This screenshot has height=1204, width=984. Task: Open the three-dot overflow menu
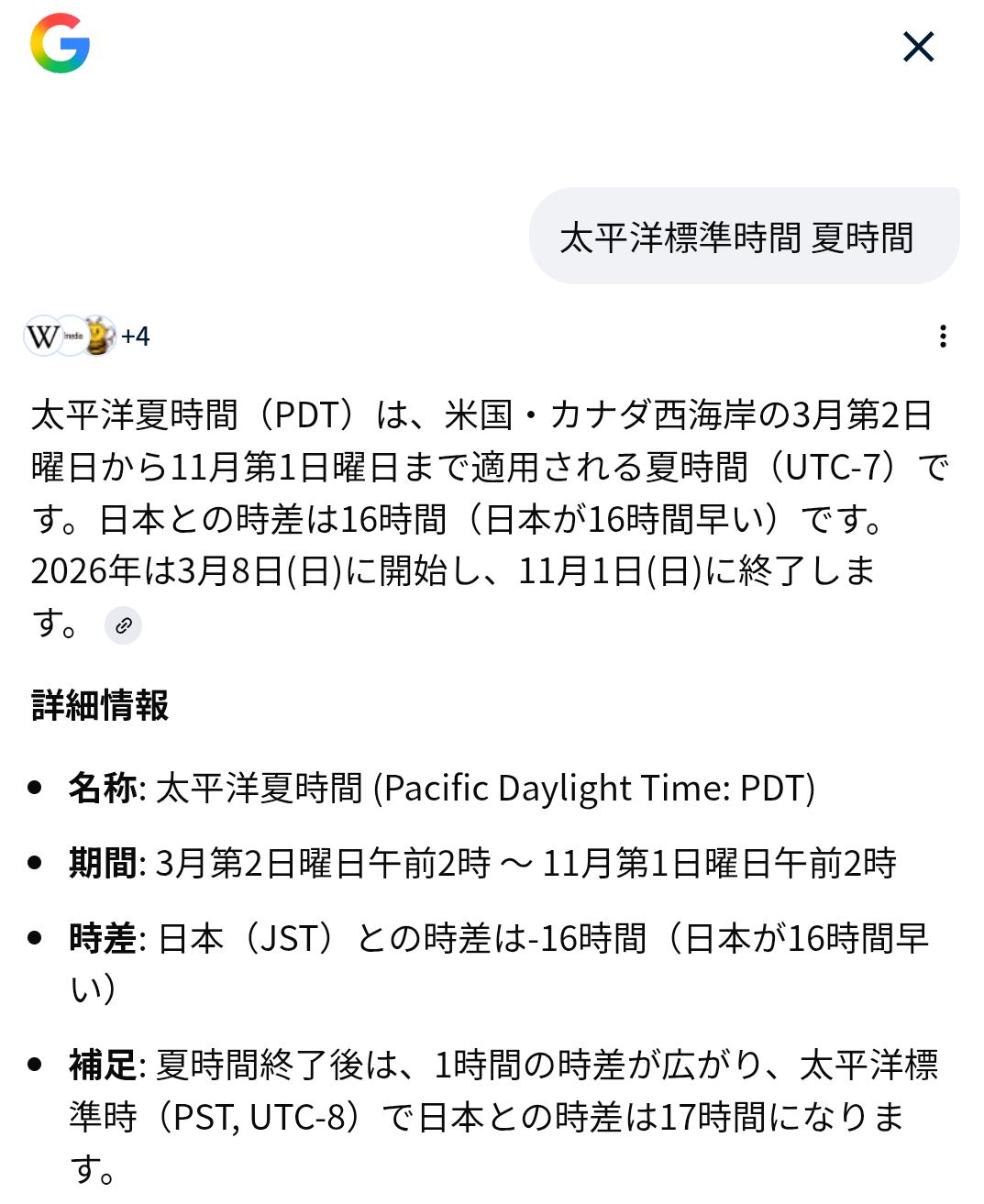pos(943,337)
